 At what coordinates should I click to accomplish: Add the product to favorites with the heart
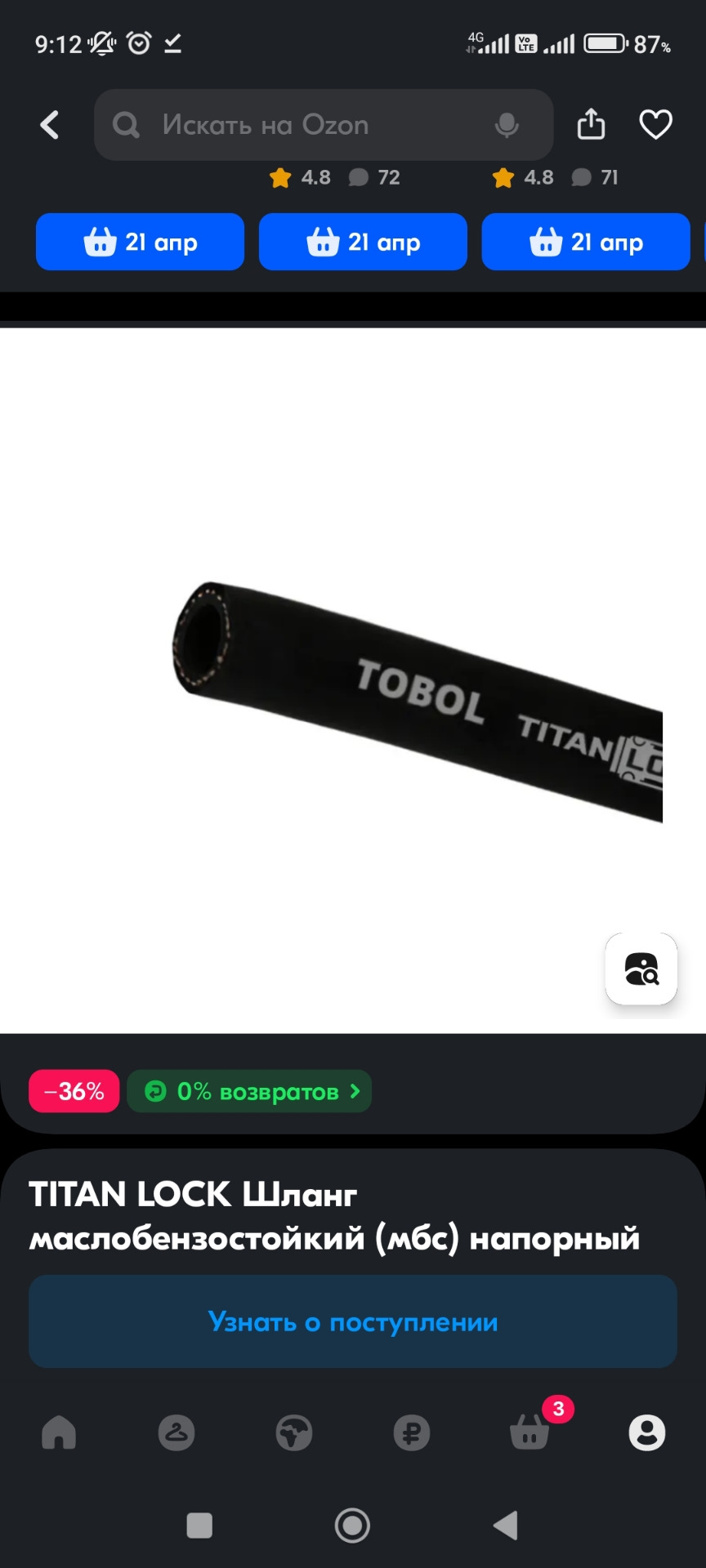(x=655, y=125)
